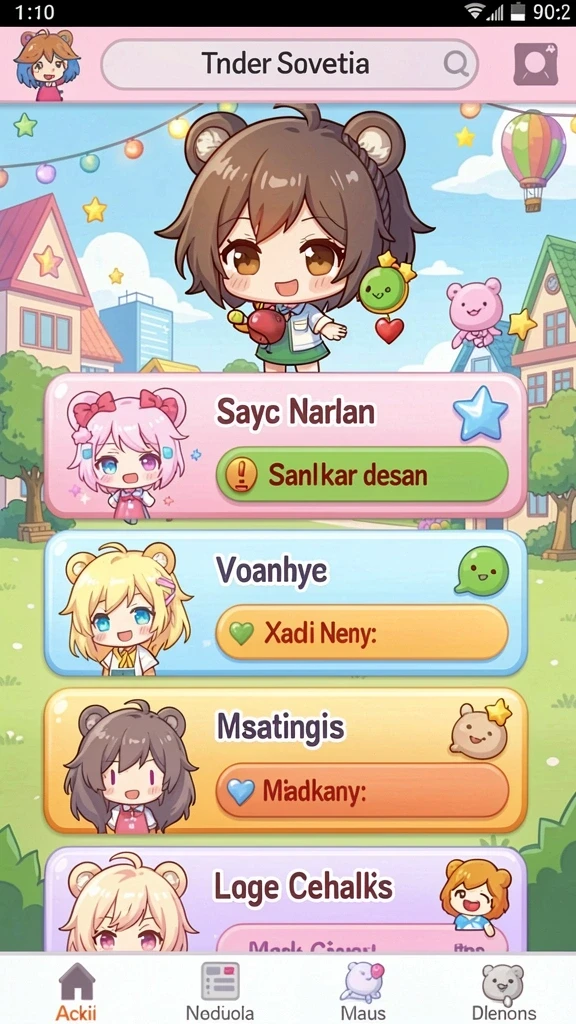Switch to the Dlenons tab
This screenshot has width=576, height=1024.
point(504,991)
